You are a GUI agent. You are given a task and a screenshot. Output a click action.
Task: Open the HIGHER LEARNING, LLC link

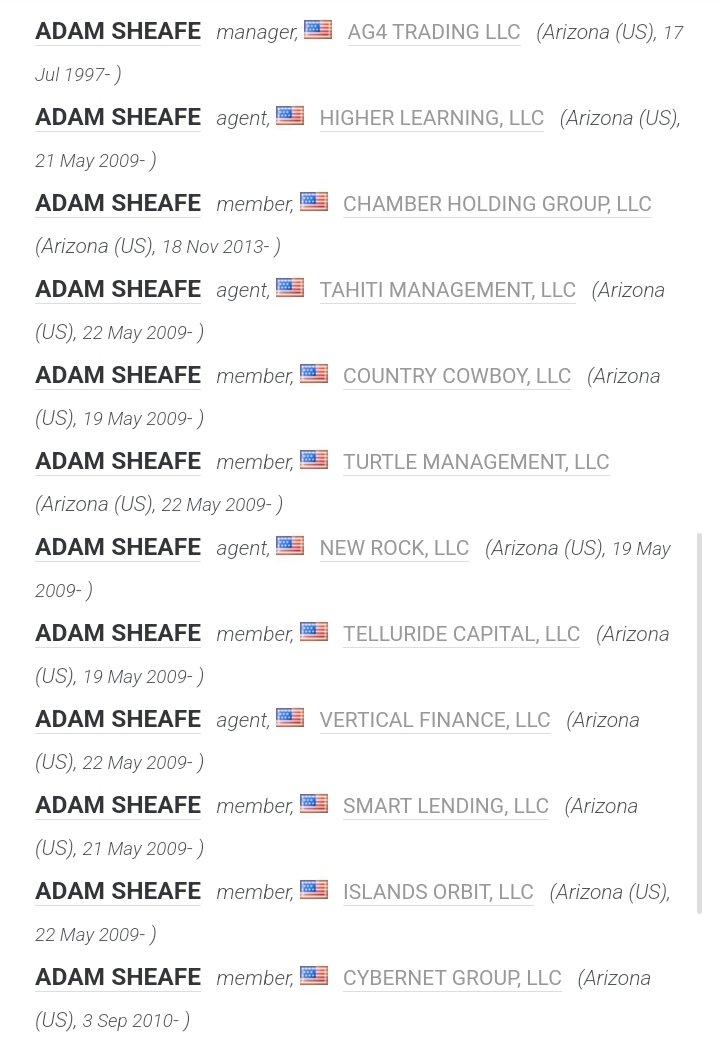[x=431, y=118]
